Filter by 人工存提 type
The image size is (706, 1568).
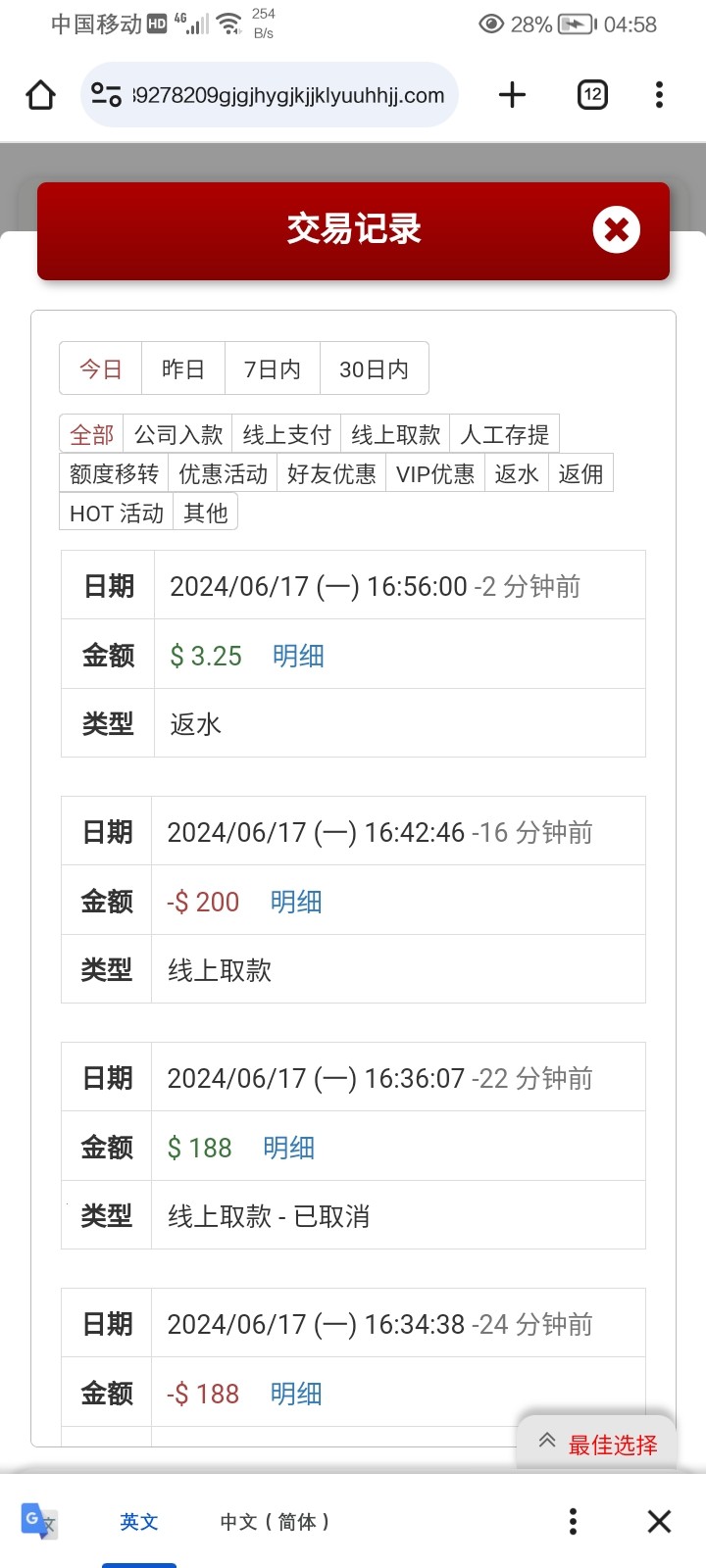coord(504,434)
